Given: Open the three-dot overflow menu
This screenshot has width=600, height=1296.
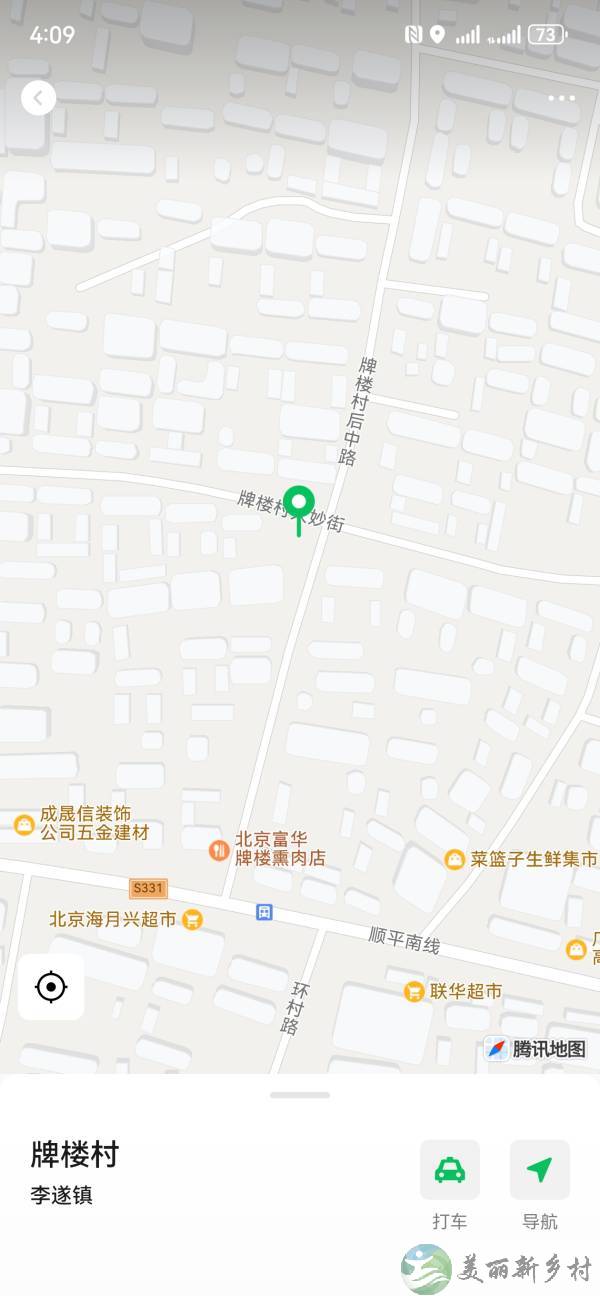Looking at the screenshot, I should tap(561, 98).
